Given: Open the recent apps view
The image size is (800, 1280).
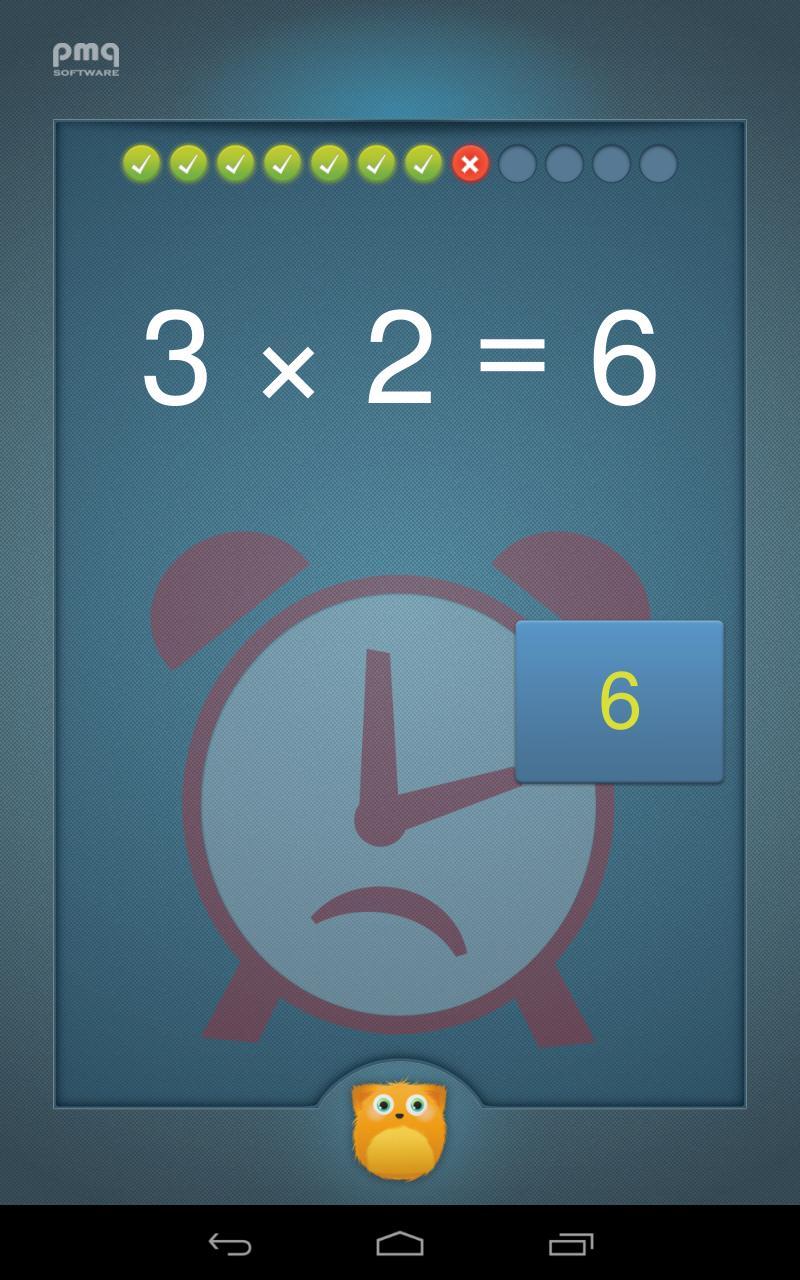Looking at the screenshot, I should click(x=571, y=1244).
